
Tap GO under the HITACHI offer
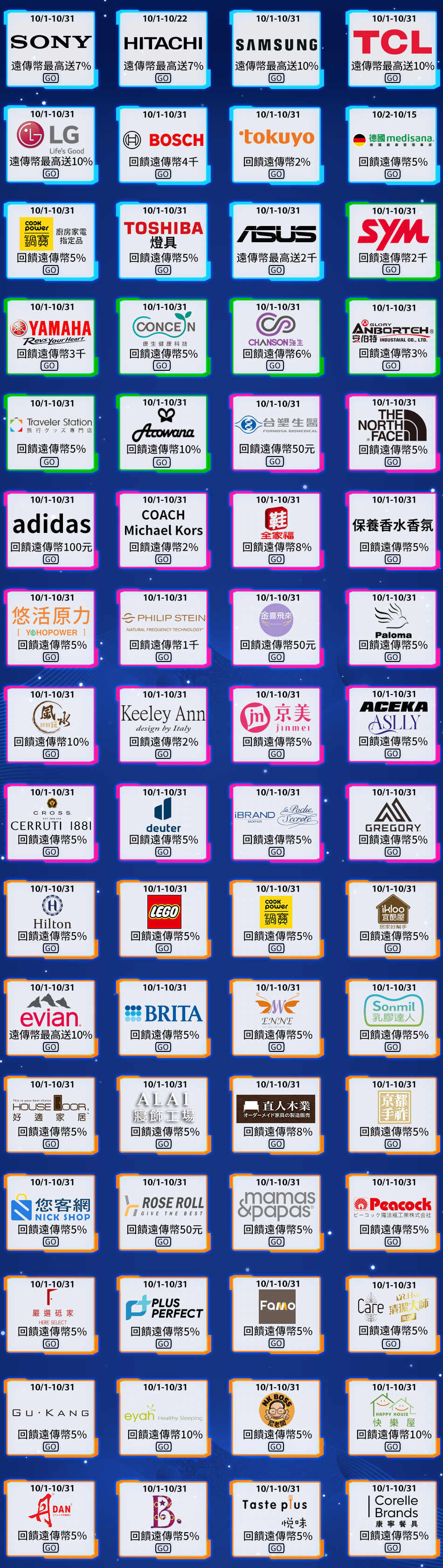(x=163, y=79)
